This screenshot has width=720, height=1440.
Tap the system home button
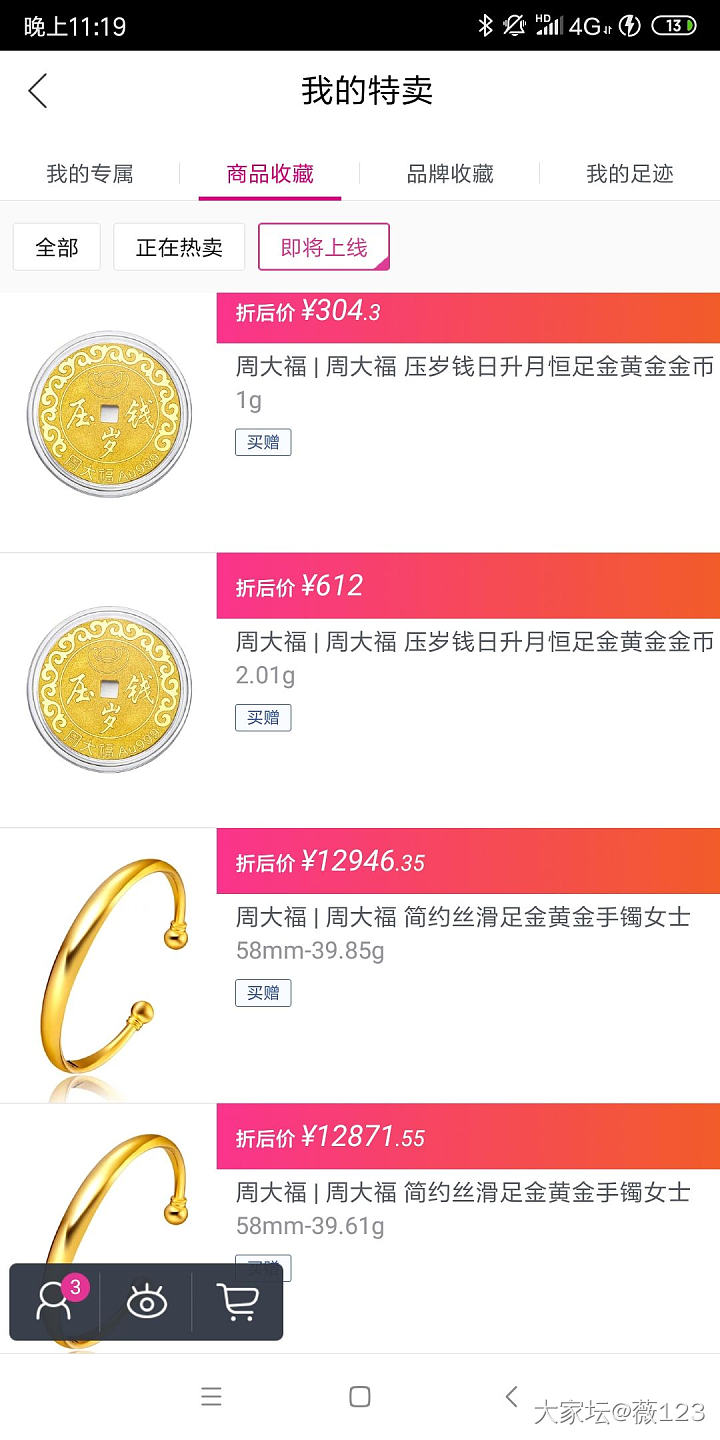[360, 1397]
